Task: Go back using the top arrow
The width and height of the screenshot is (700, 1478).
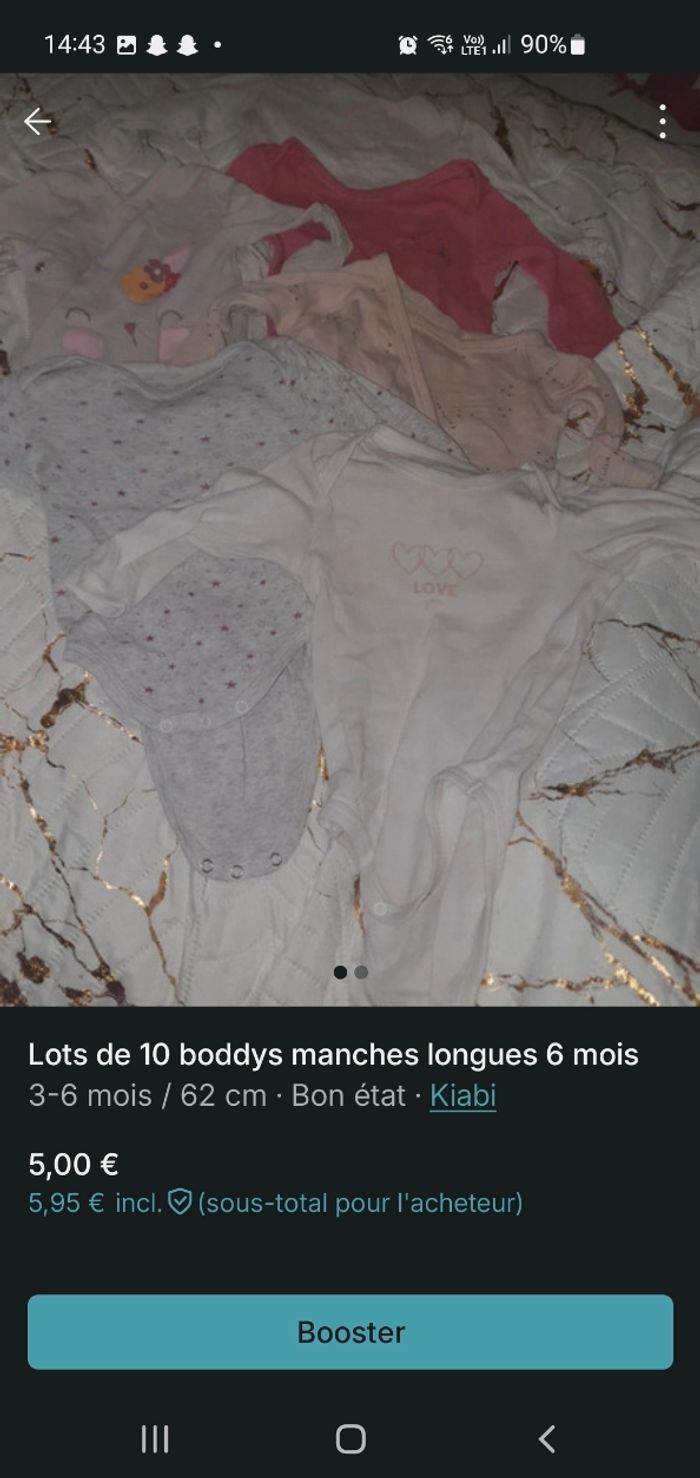Action: click(38, 122)
